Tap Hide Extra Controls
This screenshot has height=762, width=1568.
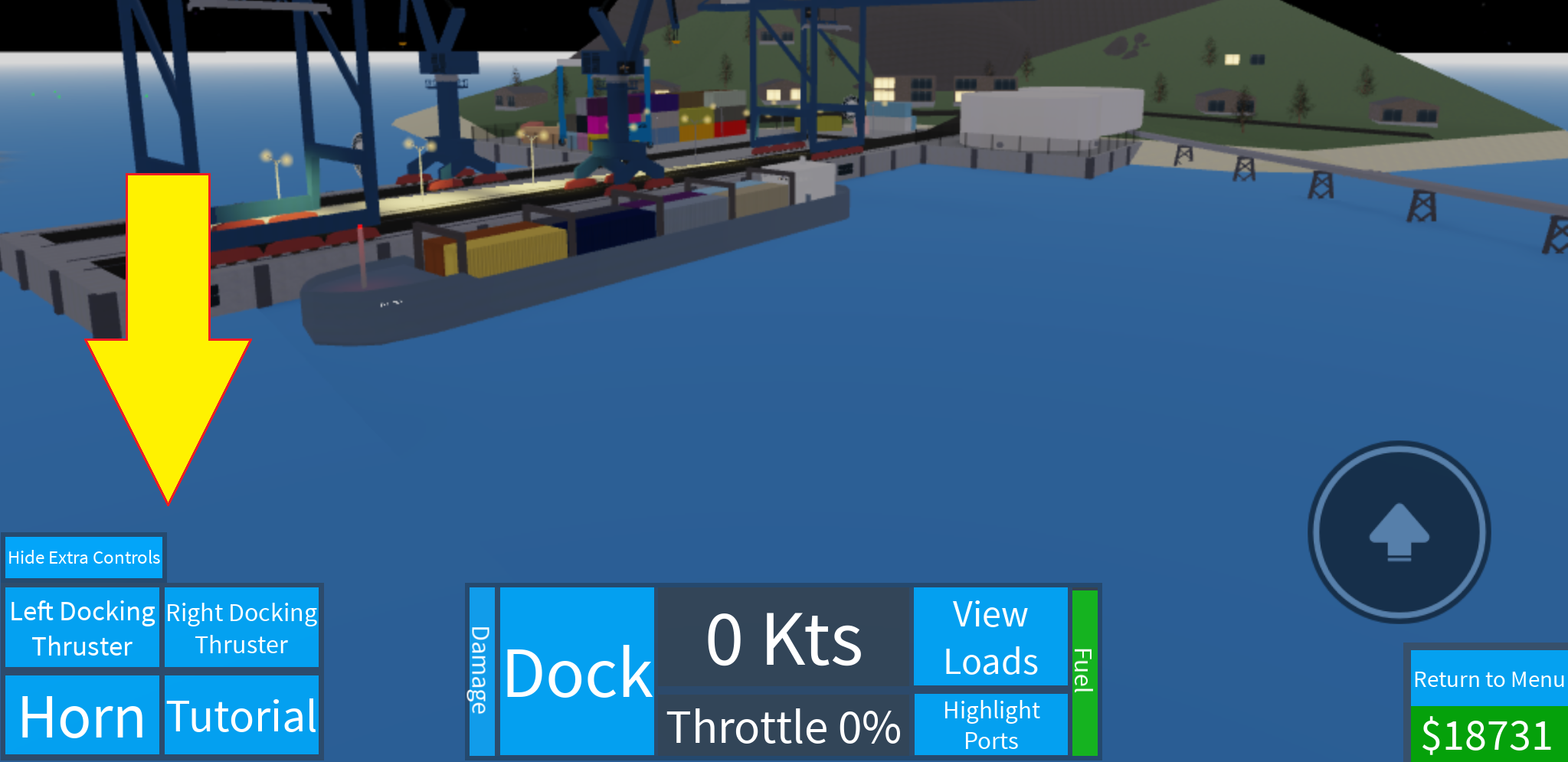click(83, 558)
